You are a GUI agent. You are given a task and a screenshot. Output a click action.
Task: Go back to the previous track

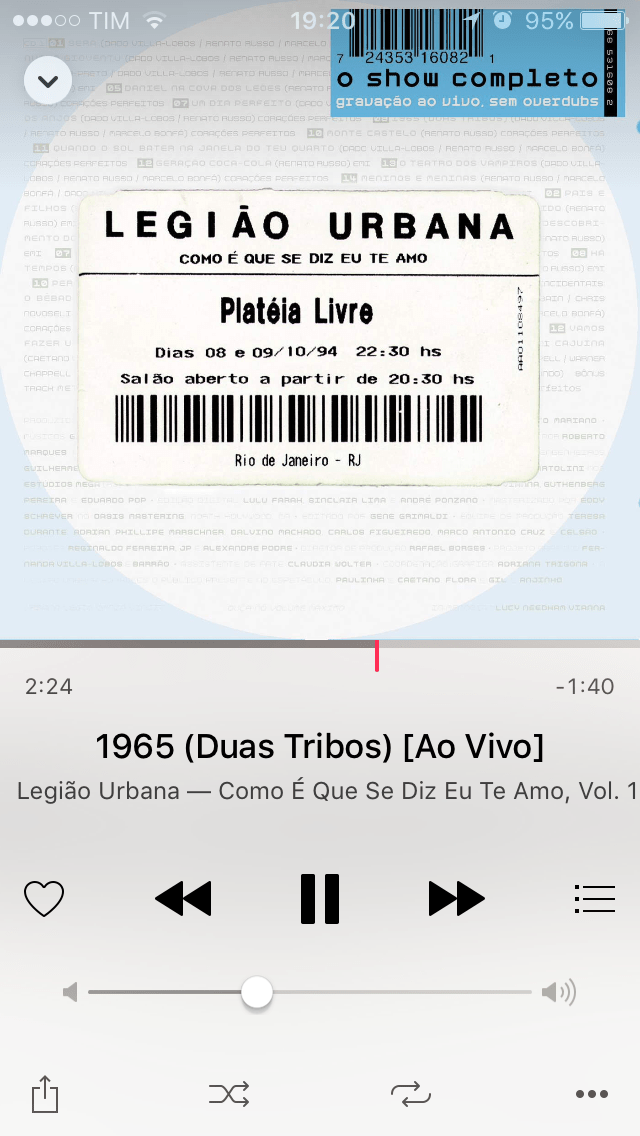tap(184, 898)
